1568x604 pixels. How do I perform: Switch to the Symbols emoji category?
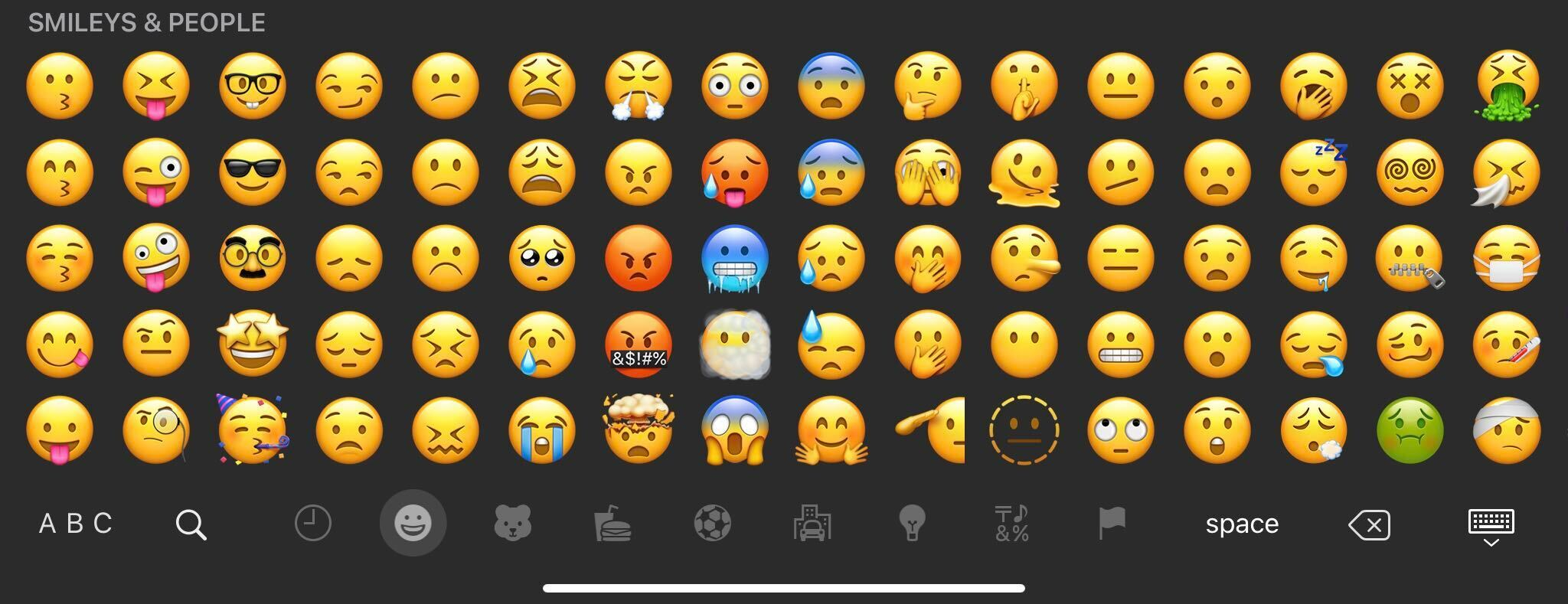1011,524
